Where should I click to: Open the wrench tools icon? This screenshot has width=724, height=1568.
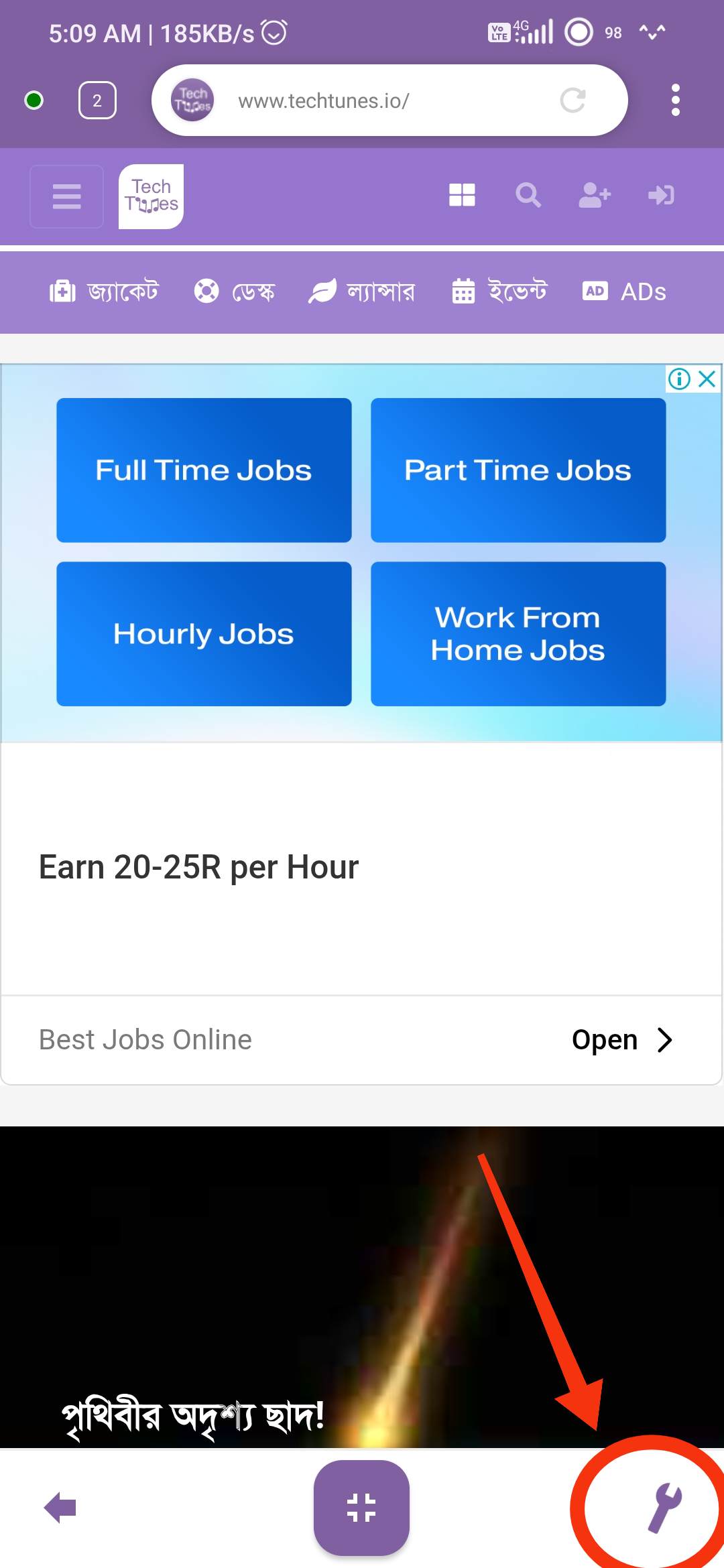point(664,1508)
